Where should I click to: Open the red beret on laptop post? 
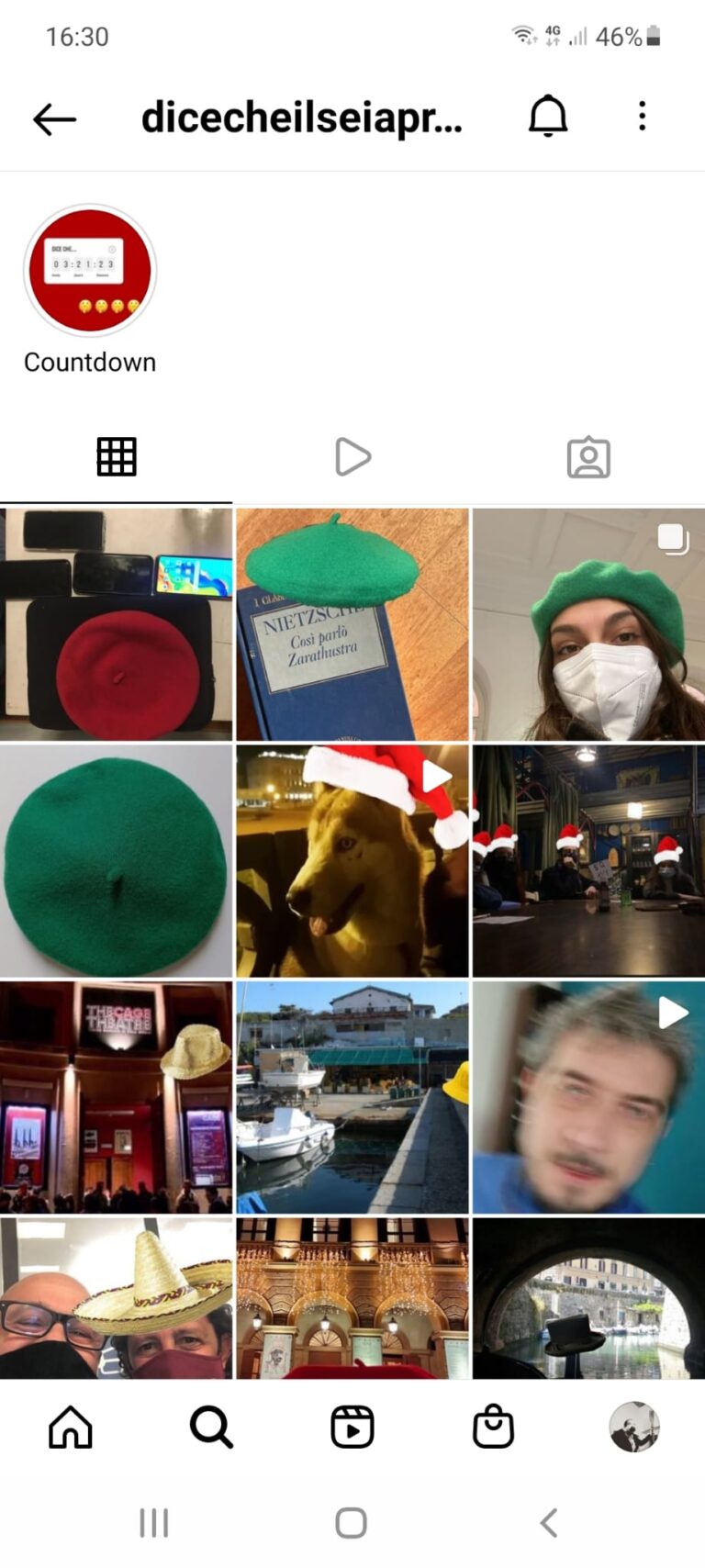[116, 624]
